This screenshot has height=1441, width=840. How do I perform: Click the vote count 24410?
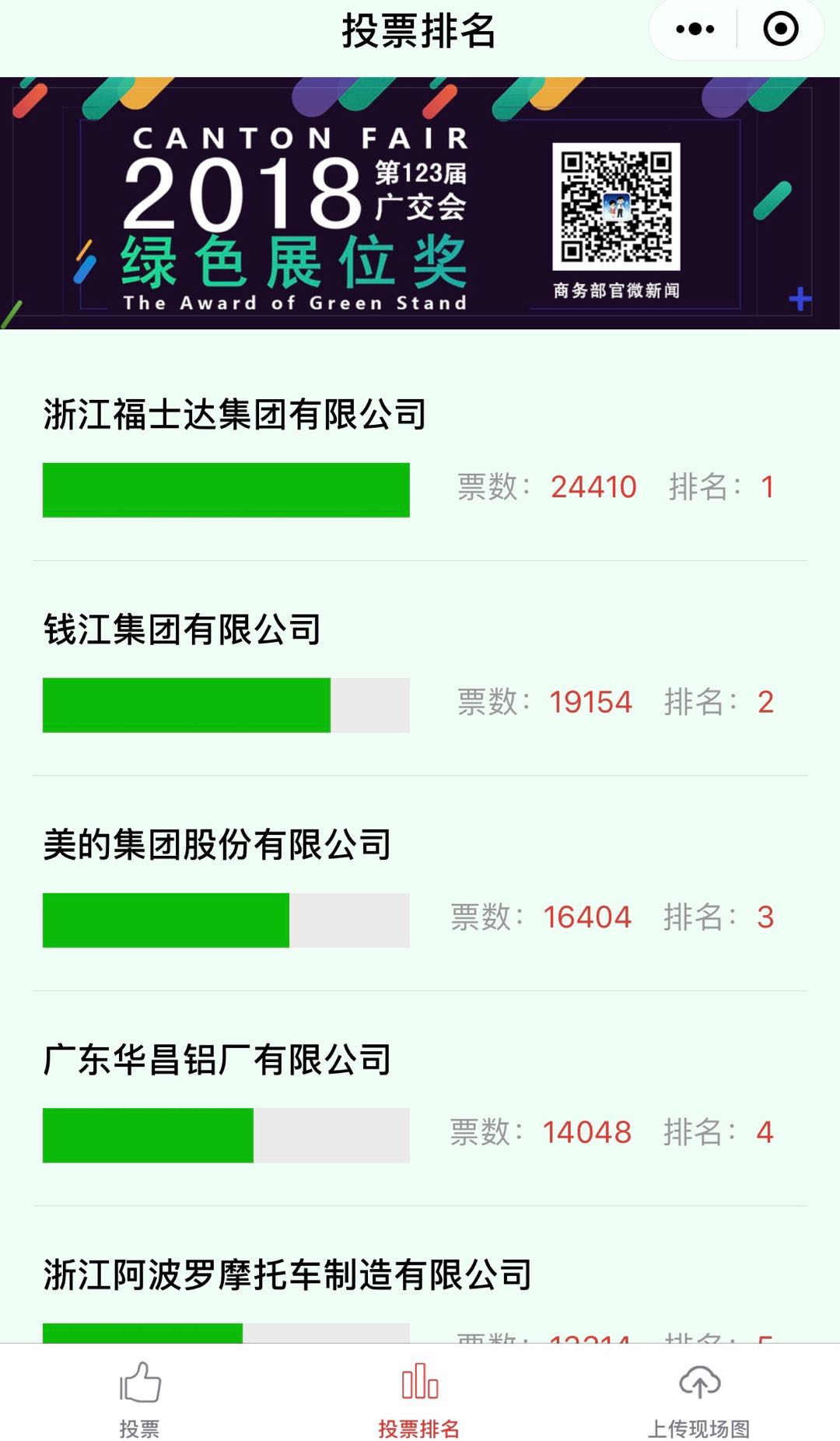coord(593,486)
